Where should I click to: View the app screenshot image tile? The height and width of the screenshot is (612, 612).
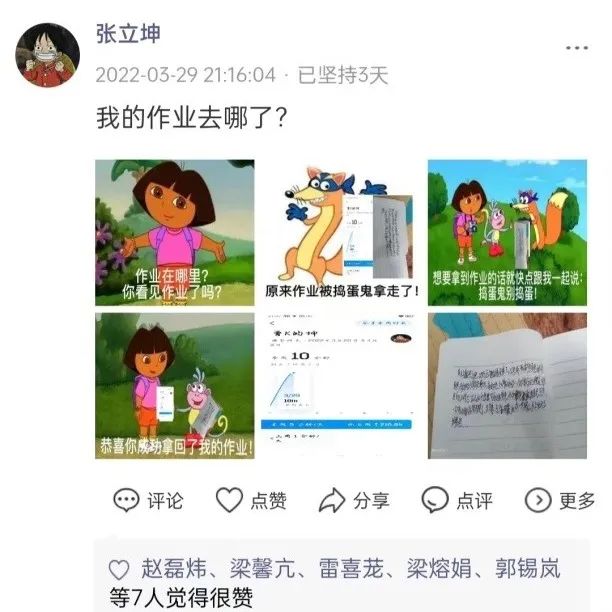point(340,386)
